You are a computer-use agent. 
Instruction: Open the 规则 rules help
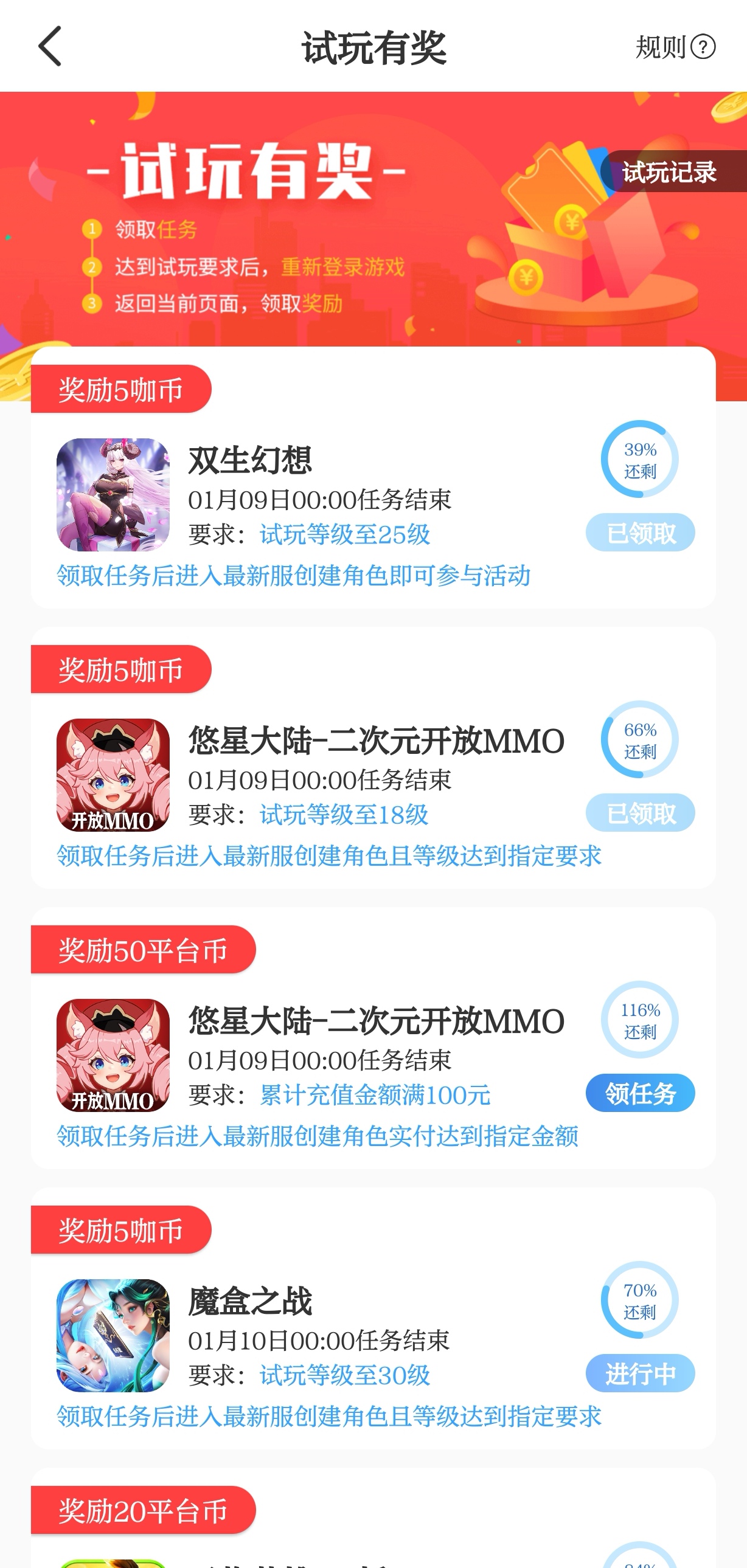[675, 47]
